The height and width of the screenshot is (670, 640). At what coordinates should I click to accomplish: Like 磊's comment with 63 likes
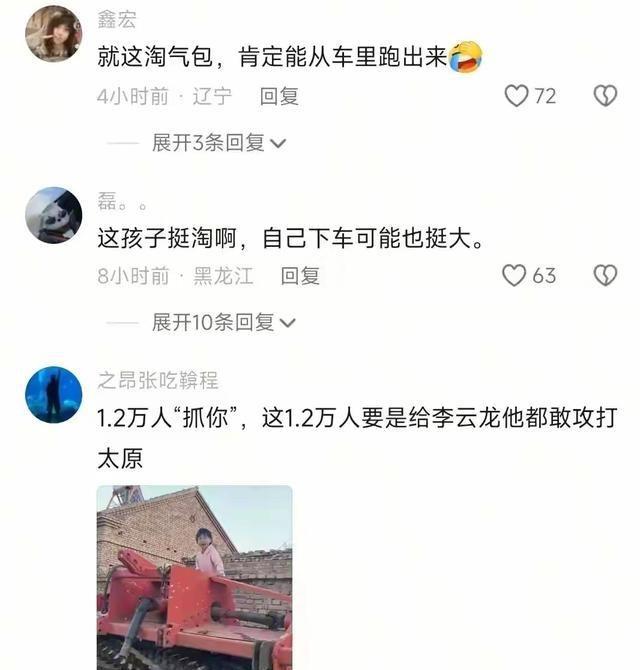pos(514,275)
